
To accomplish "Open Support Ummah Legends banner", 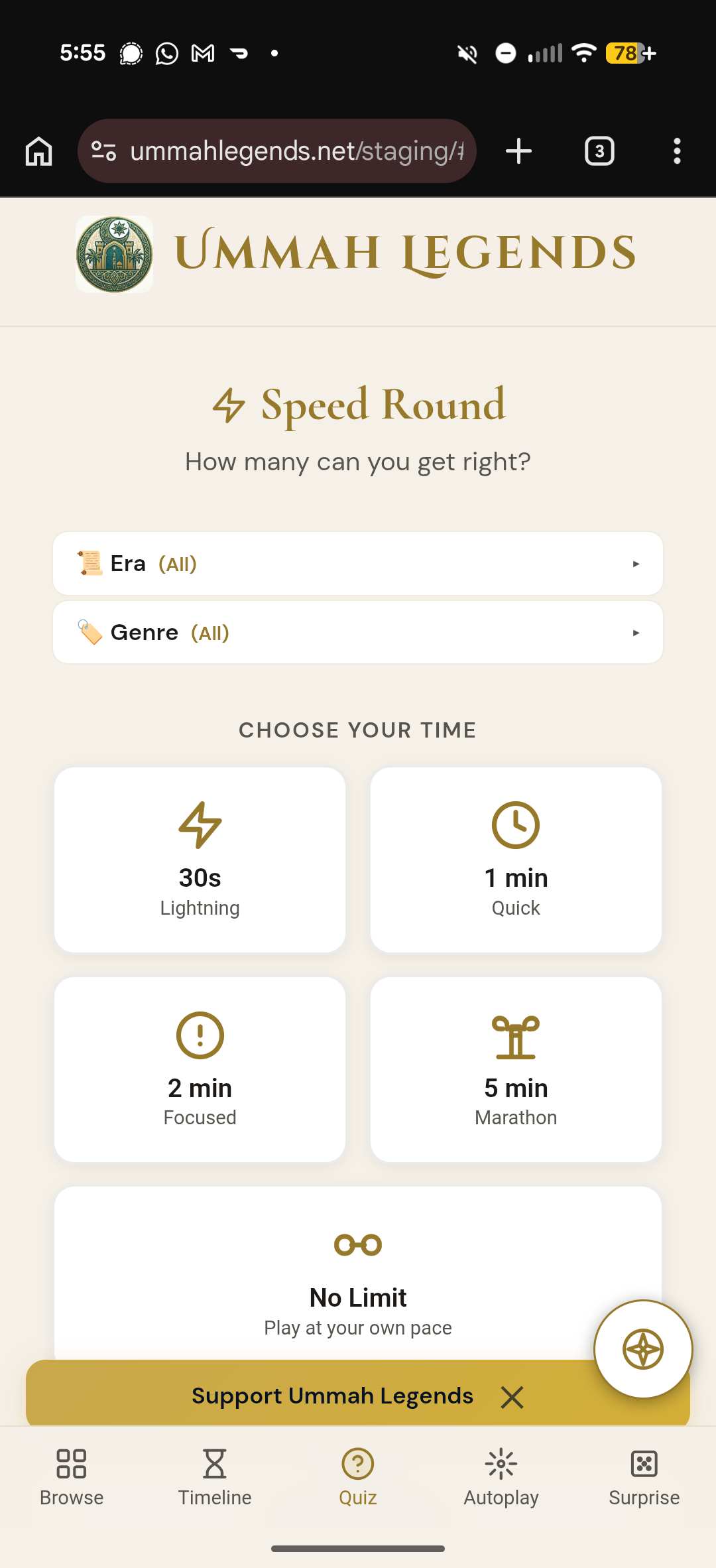I will (x=332, y=1396).
